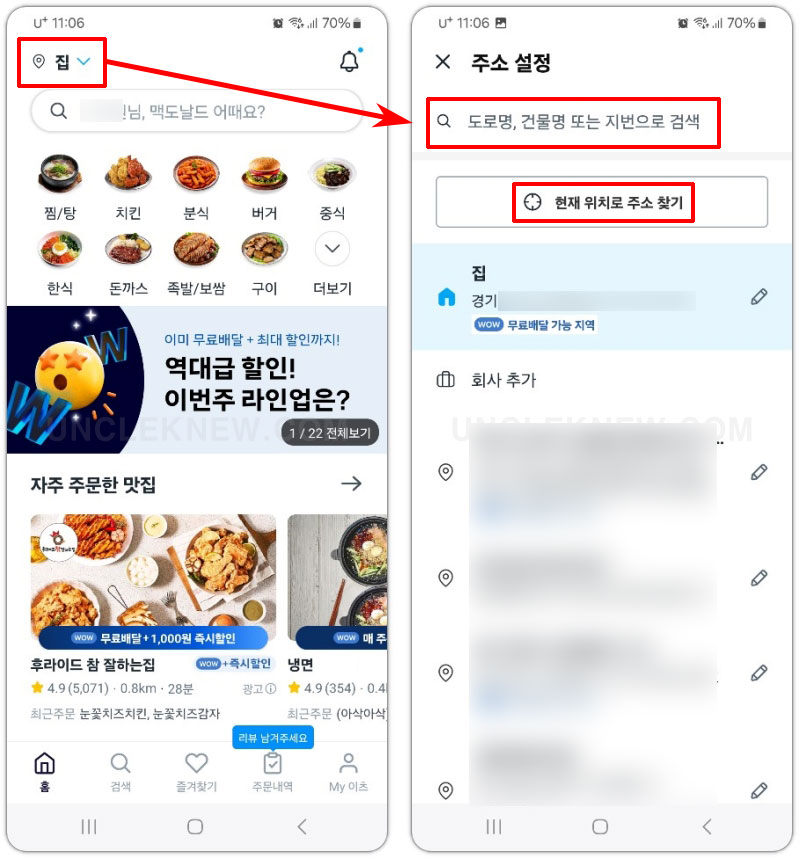Open the notifications bell
The width and height of the screenshot is (799, 858).
tap(349, 62)
